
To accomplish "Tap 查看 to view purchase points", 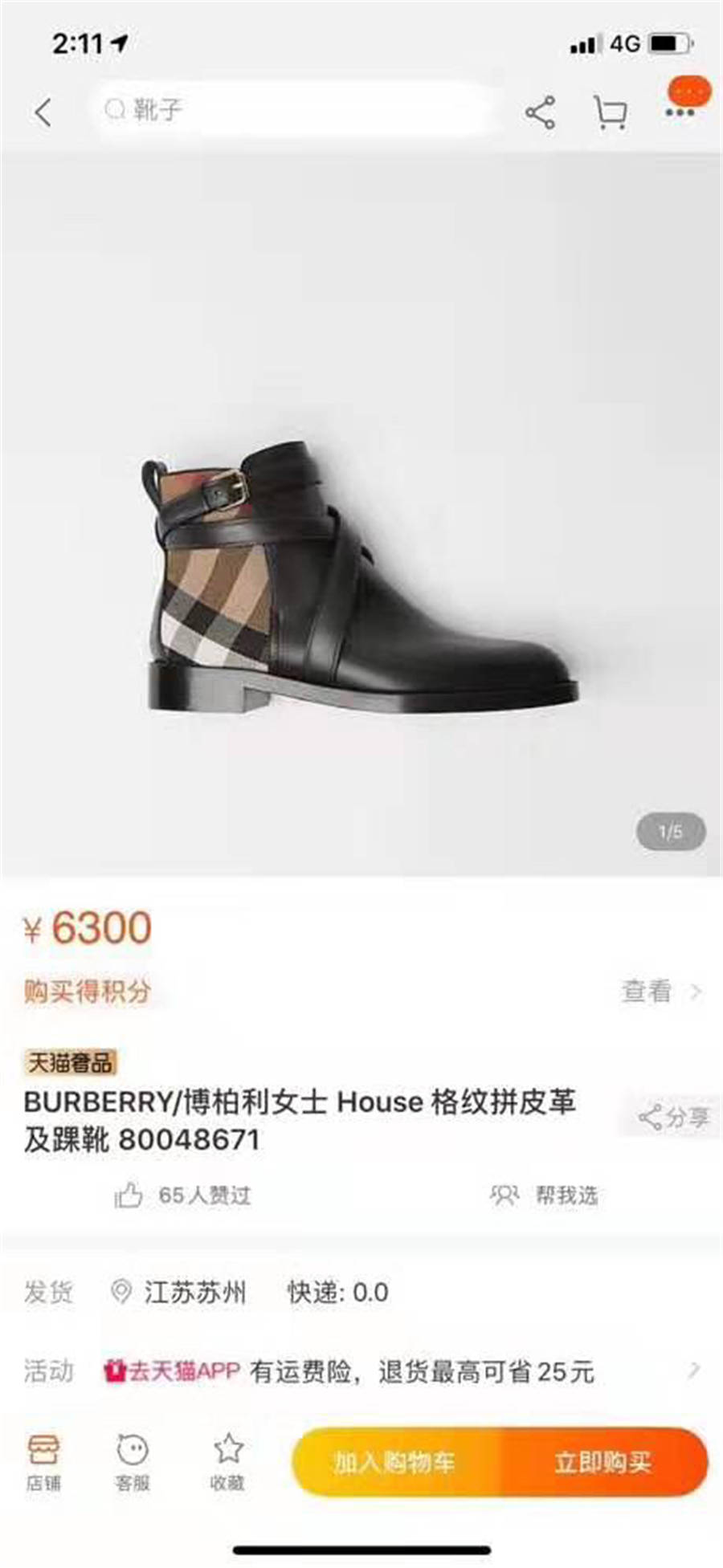I will click(660, 992).
